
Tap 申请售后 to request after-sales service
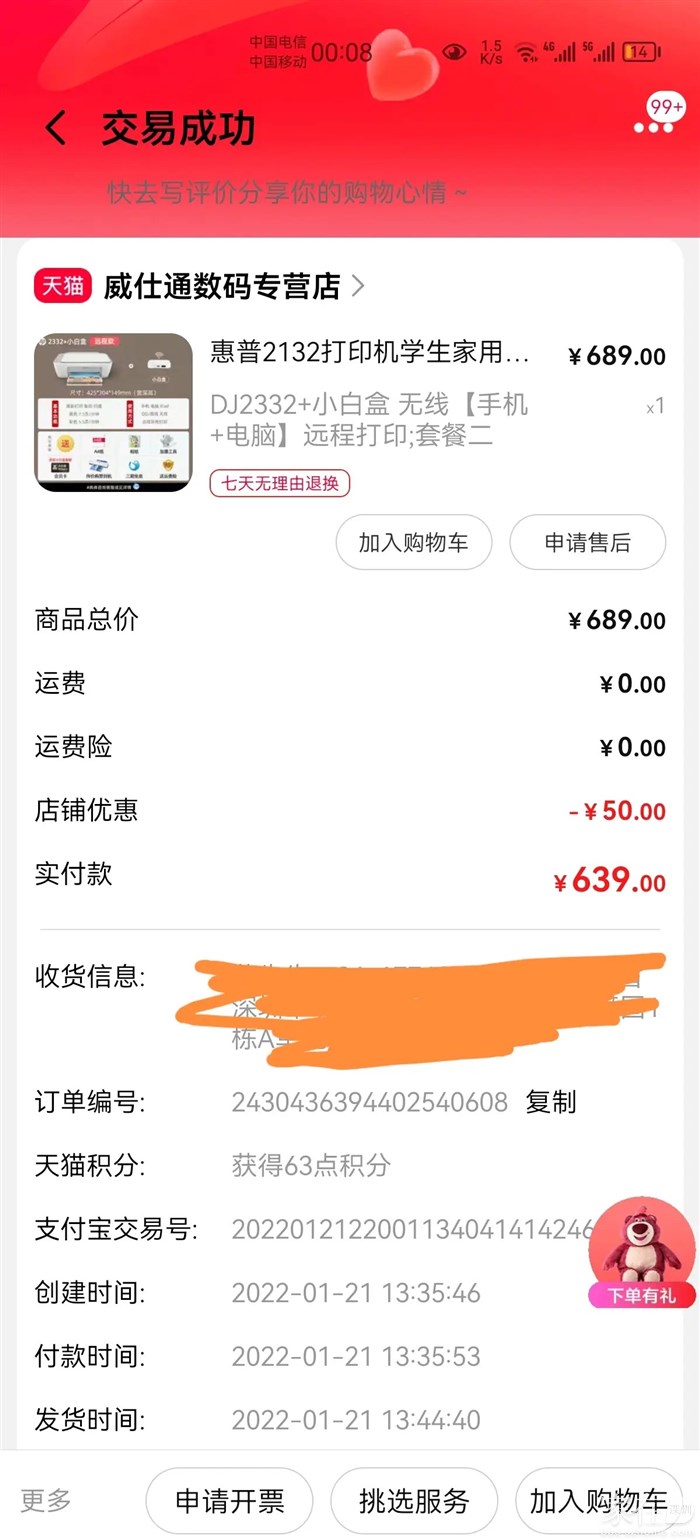(x=587, y=543)
